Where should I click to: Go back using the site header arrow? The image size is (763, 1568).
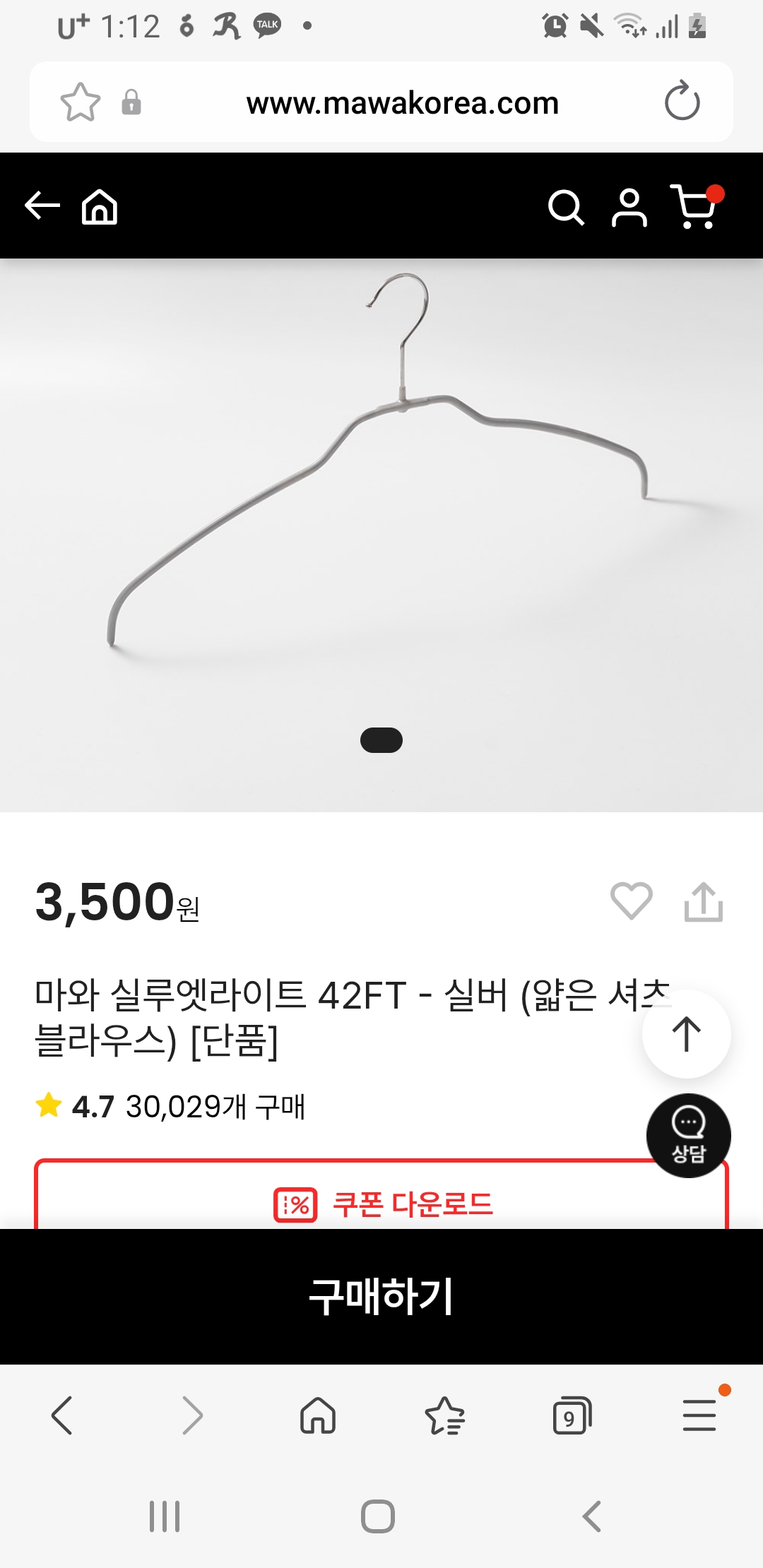tap(42, 206)
